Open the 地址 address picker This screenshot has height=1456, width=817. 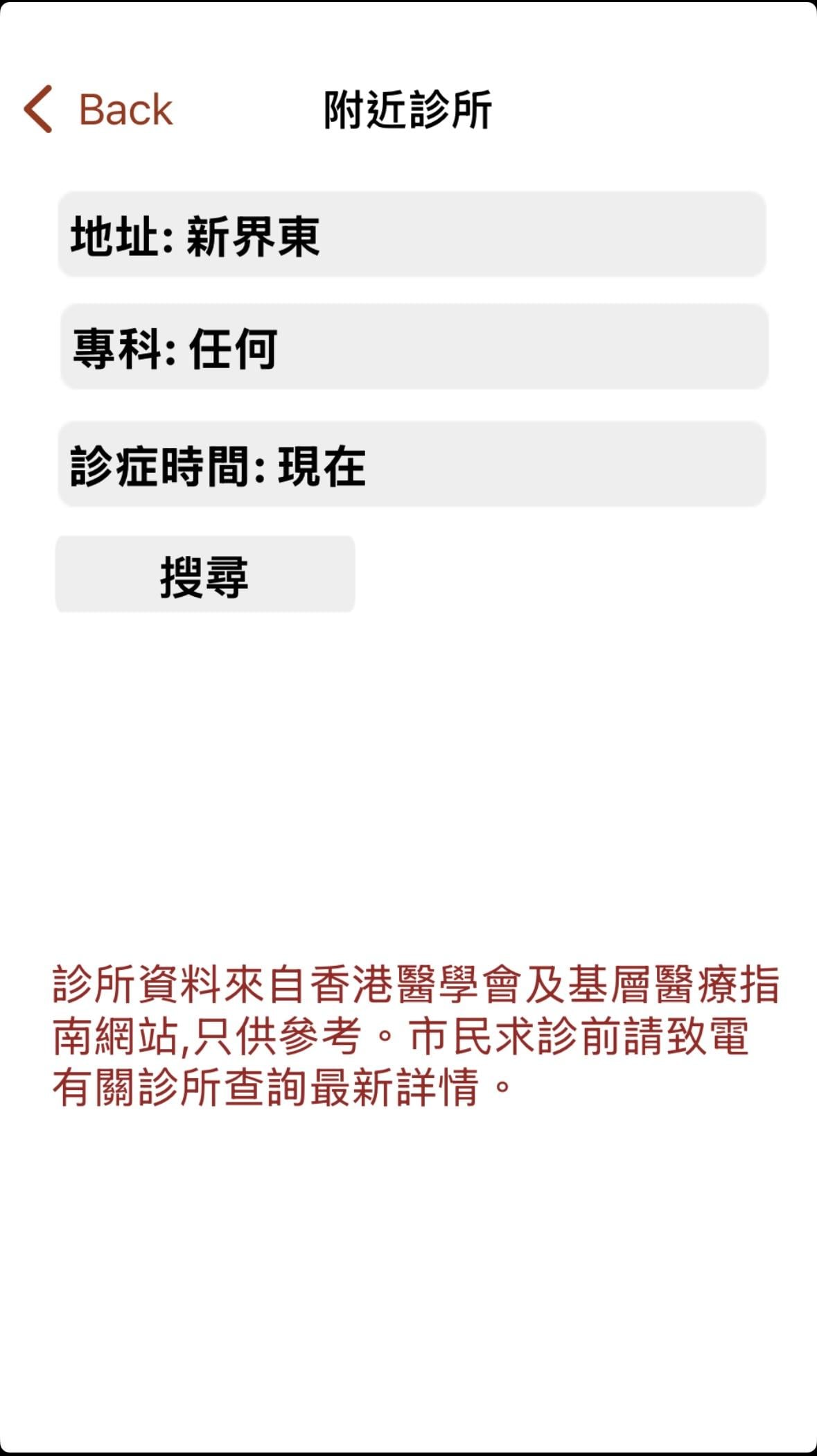(x=412, y=235)
